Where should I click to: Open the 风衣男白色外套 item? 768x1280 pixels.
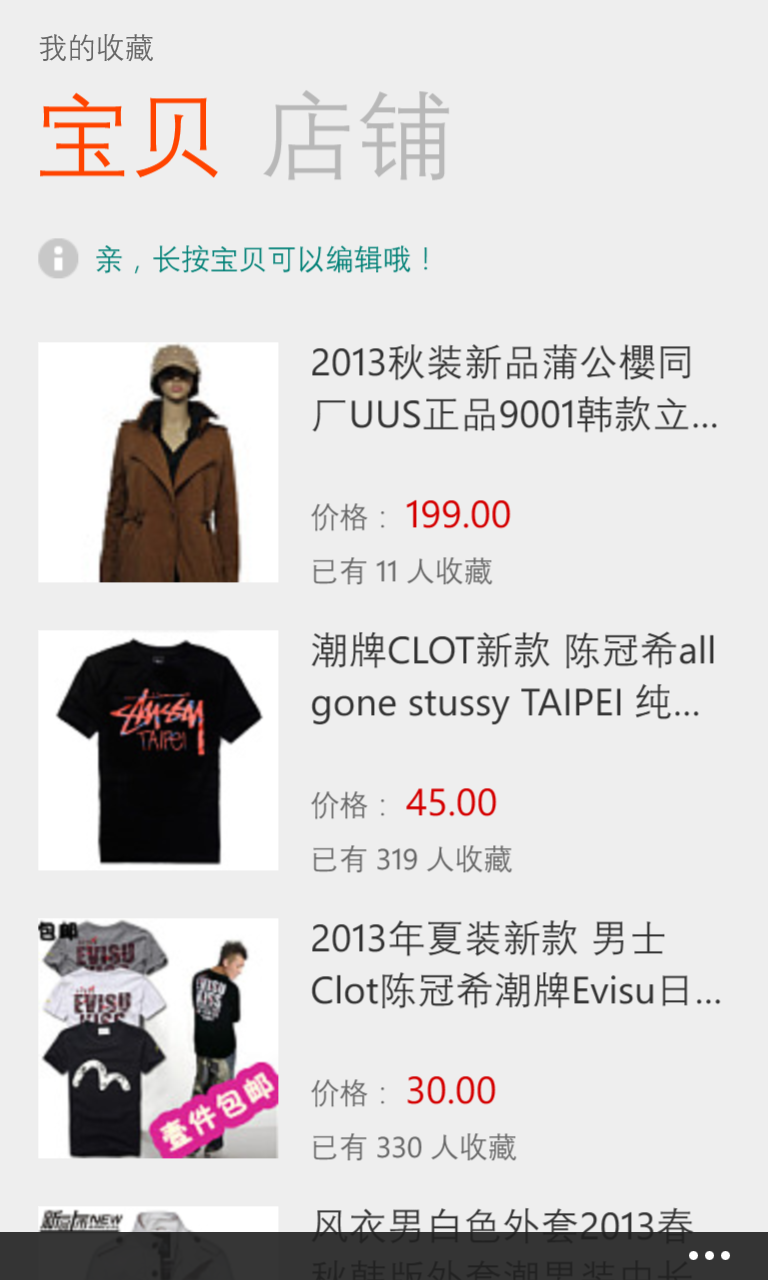[500, 1220]
